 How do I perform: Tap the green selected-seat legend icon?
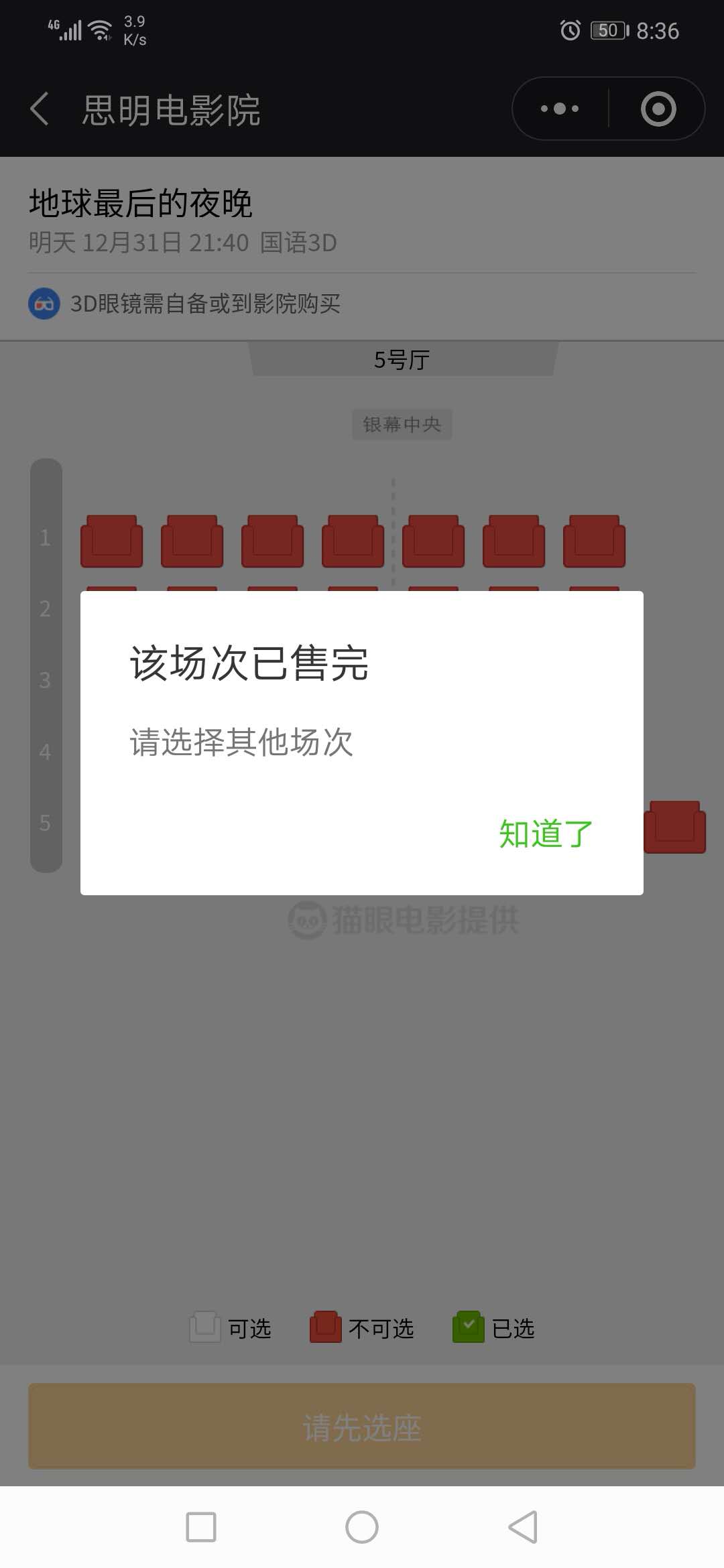click(468, 1327)
